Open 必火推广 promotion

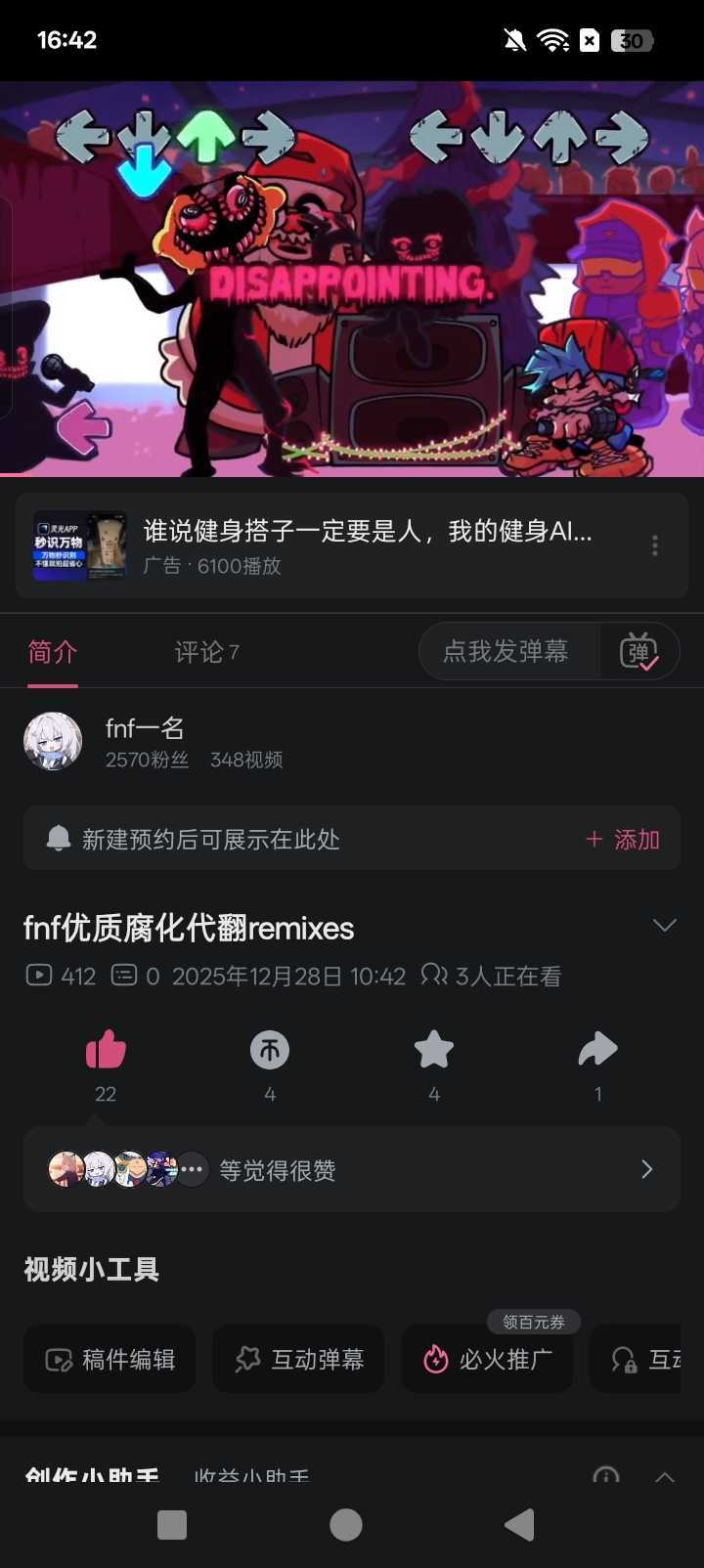coord(487,1359)
